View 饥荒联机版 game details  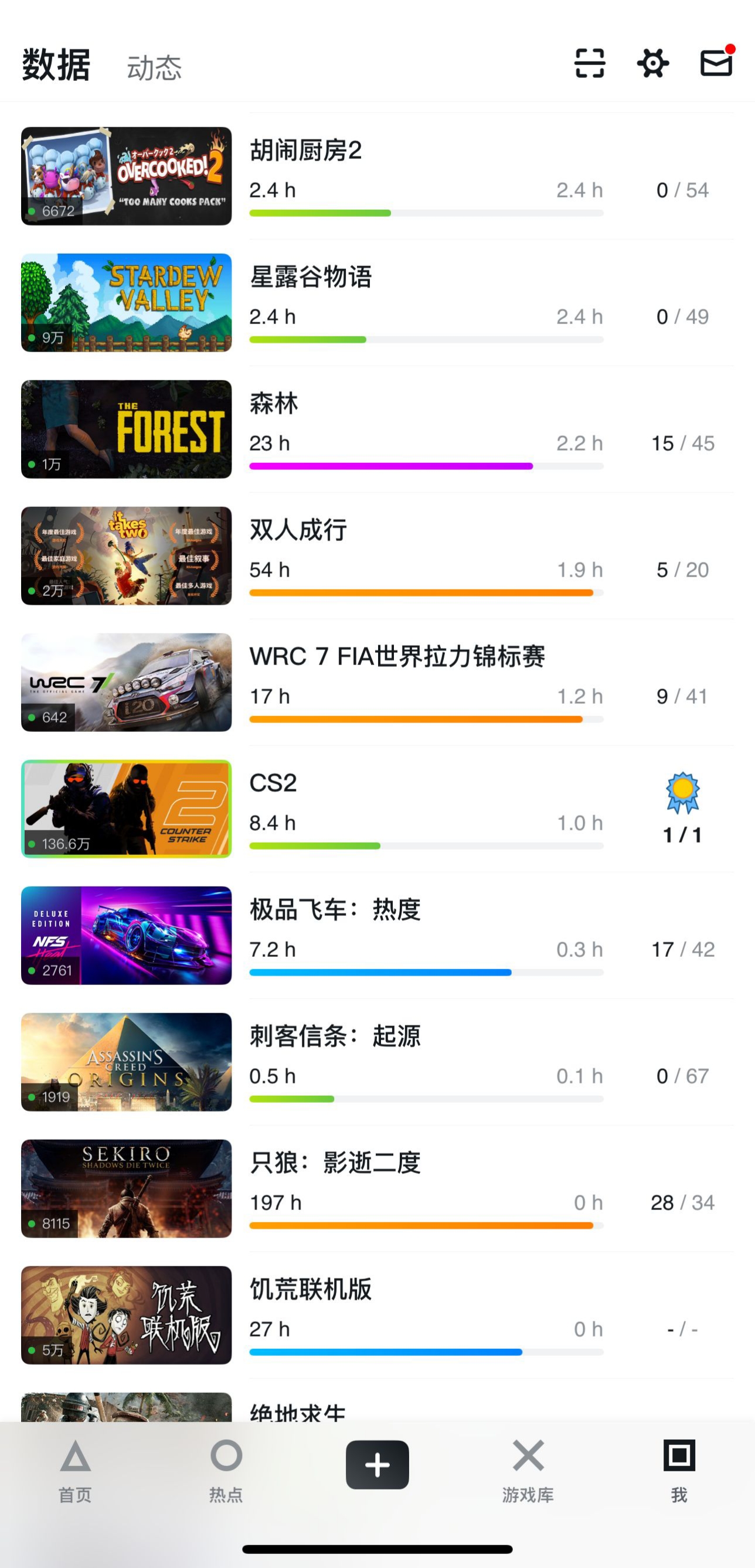point(377,1315)
